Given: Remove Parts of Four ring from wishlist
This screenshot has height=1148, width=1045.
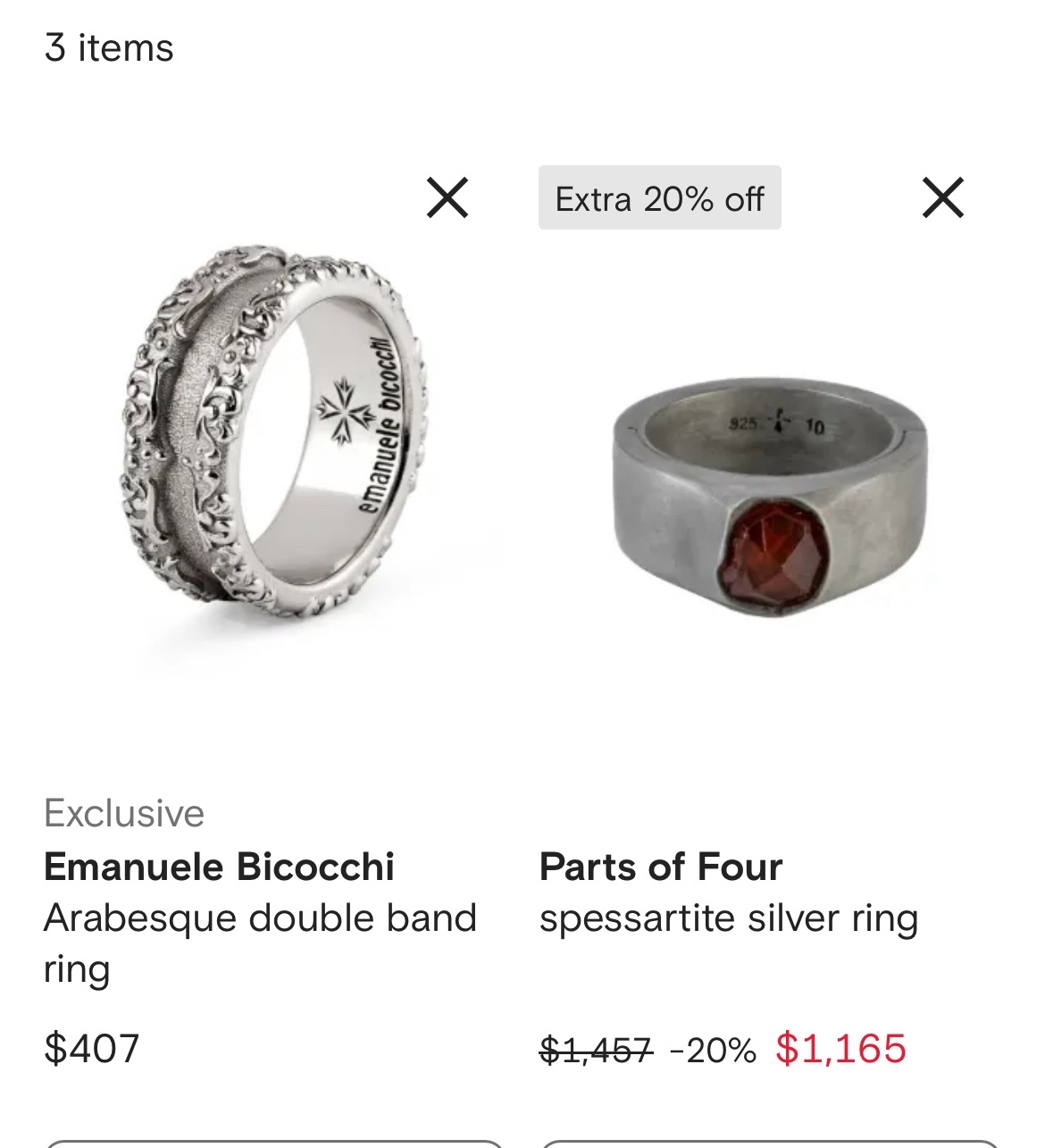Looking at the screenshot, I should tap(943, 197).
